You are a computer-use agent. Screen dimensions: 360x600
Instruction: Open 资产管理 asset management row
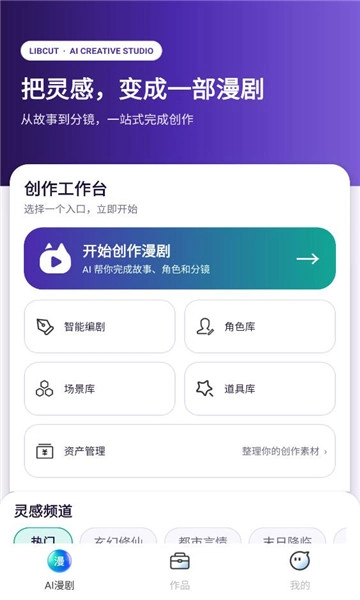pyautogui.click(x=180, y=451)
